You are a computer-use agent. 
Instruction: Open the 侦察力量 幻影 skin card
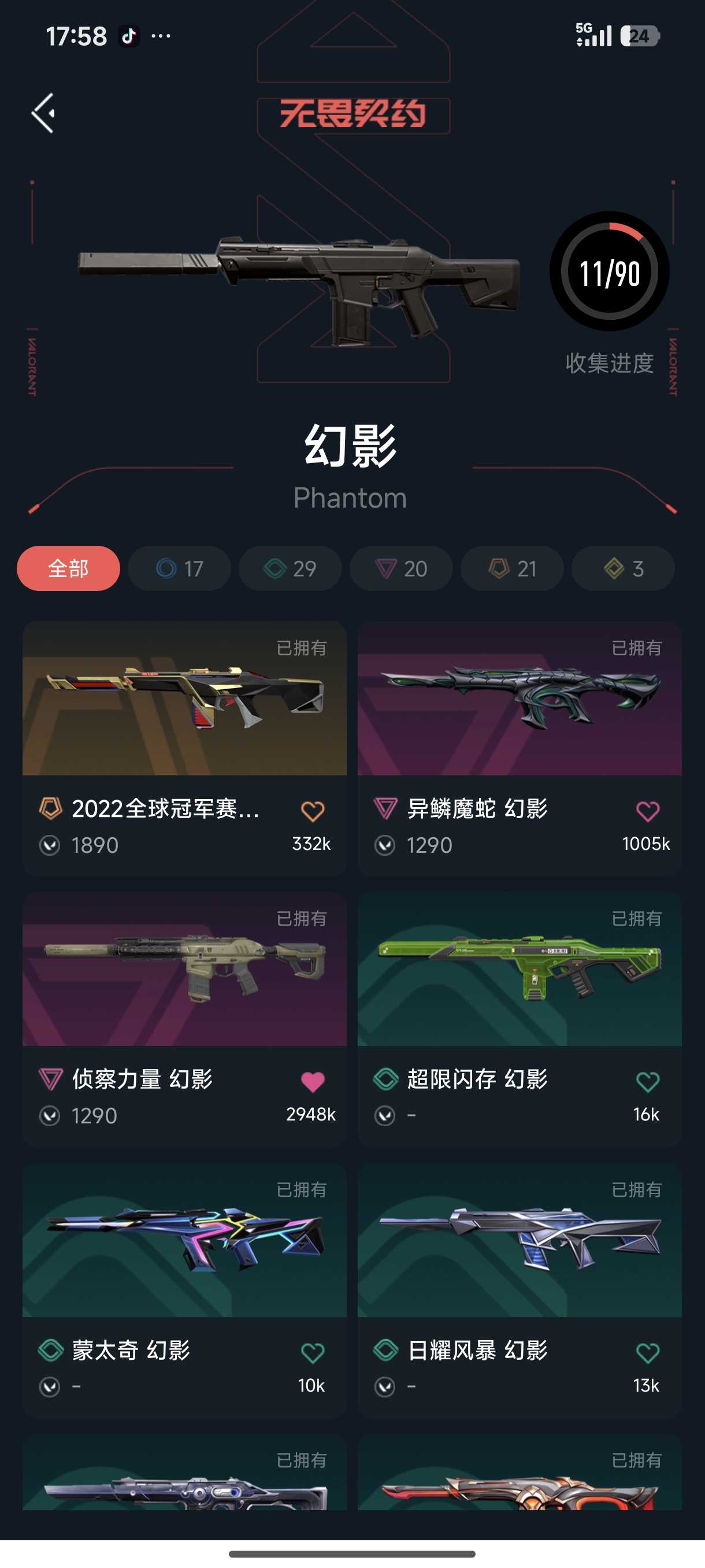click(184, 1019)
